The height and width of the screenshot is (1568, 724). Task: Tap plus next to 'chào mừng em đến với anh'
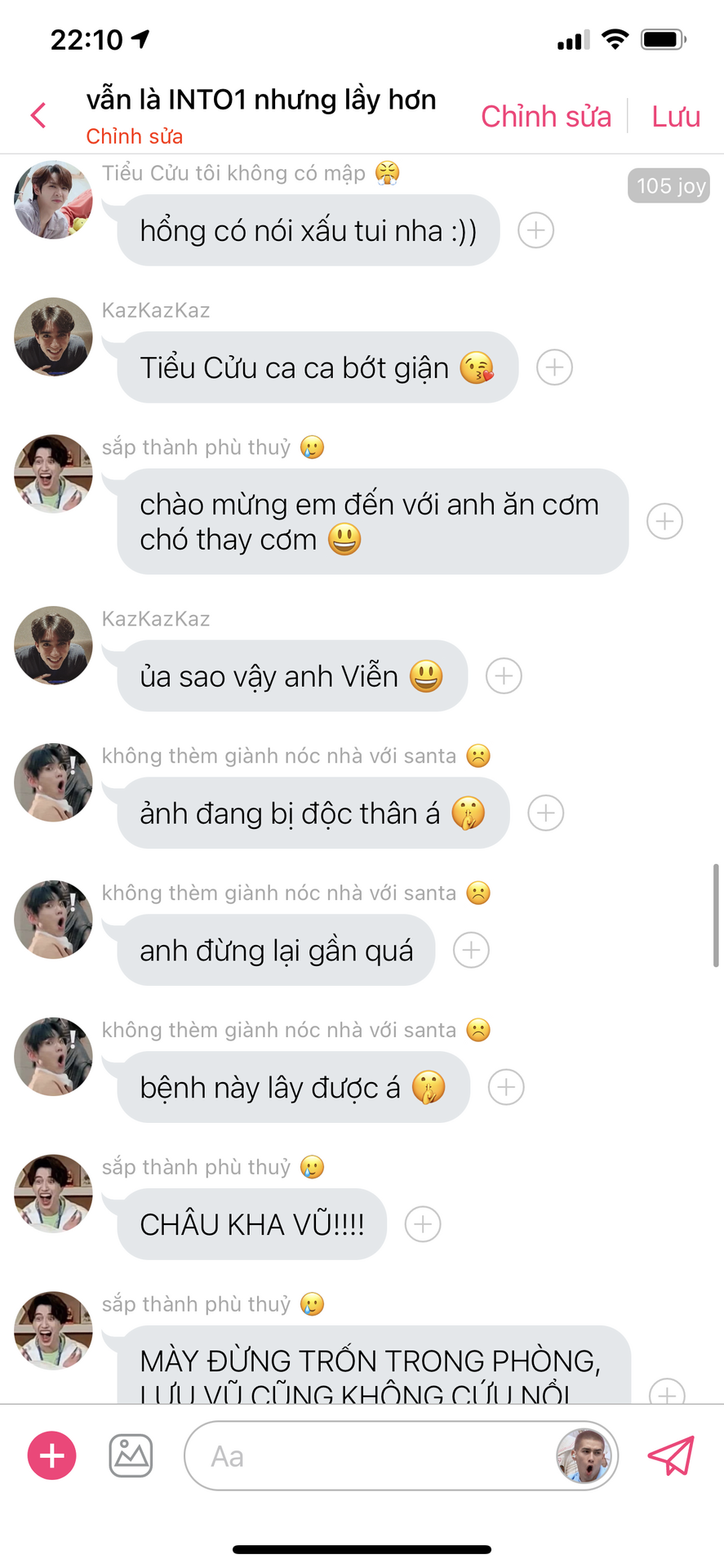point(664,521)
